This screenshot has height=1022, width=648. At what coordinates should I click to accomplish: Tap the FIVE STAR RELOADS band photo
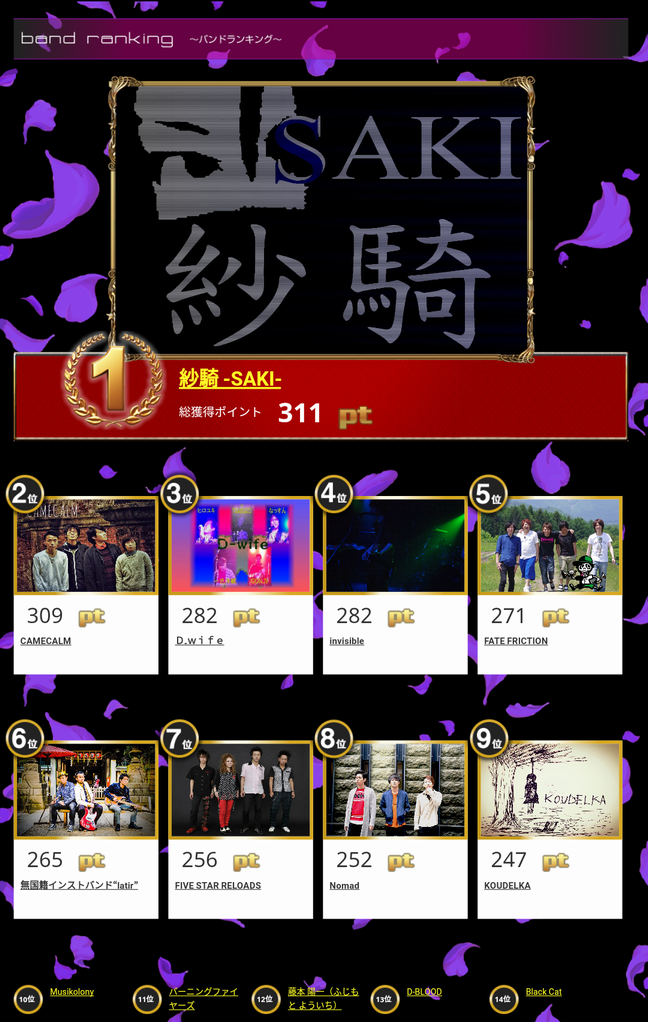pyautogui.click(x=240, y=790)
